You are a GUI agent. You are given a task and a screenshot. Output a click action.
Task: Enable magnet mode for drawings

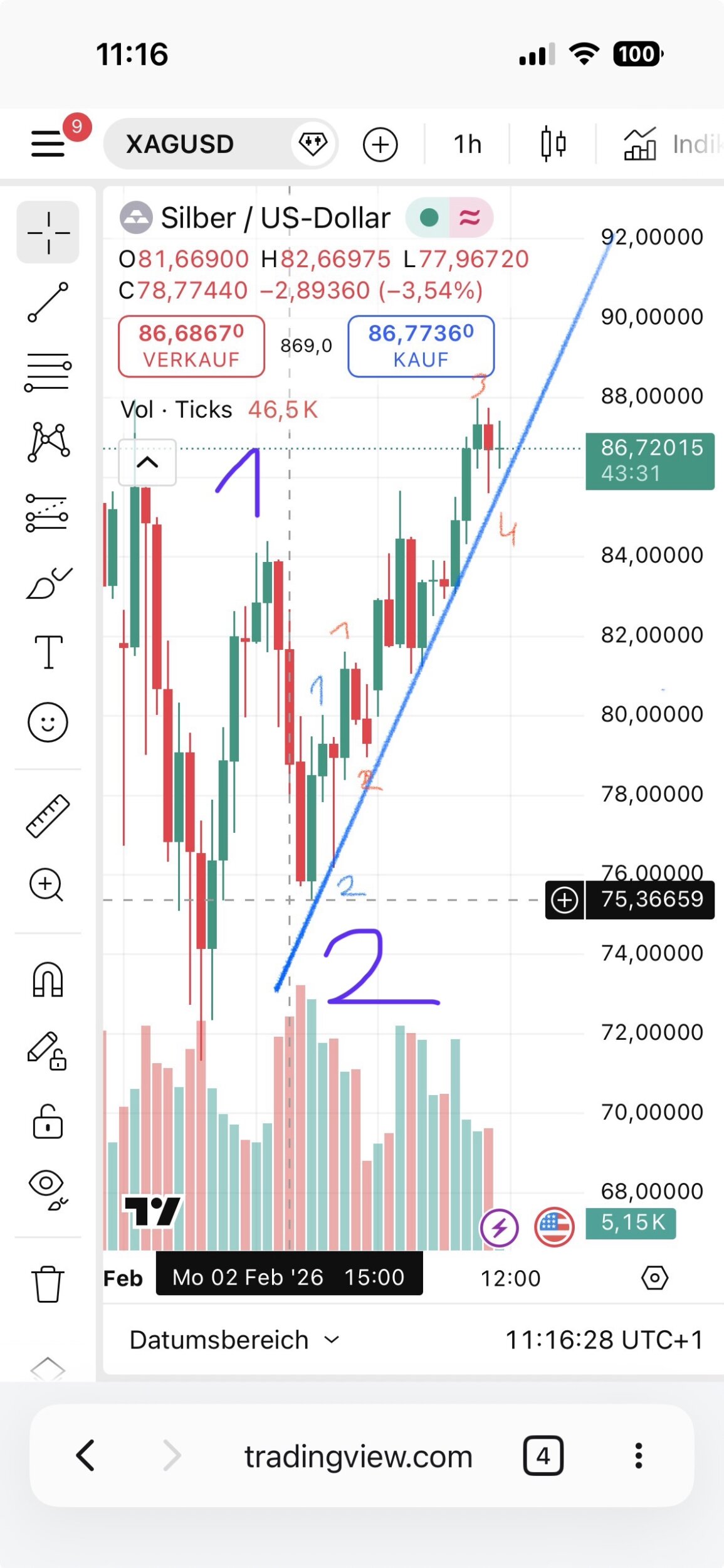(x=48, y=980)
